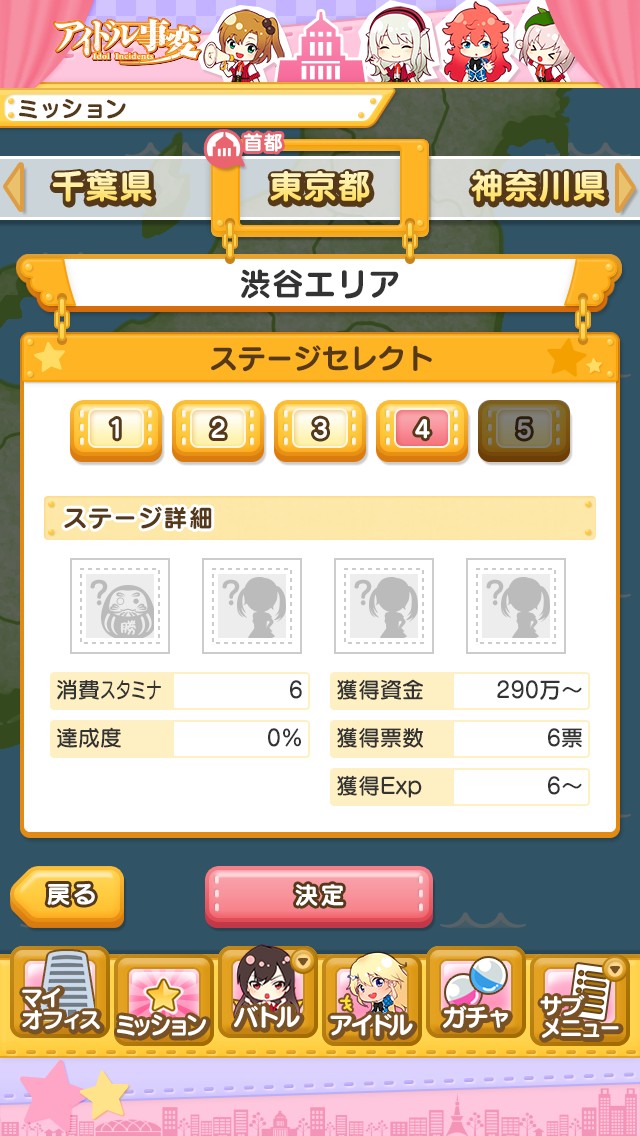Open the ガチャ tab
Image resolution: width=640 pixels, height=1136 pixels.
pos(475,997)
